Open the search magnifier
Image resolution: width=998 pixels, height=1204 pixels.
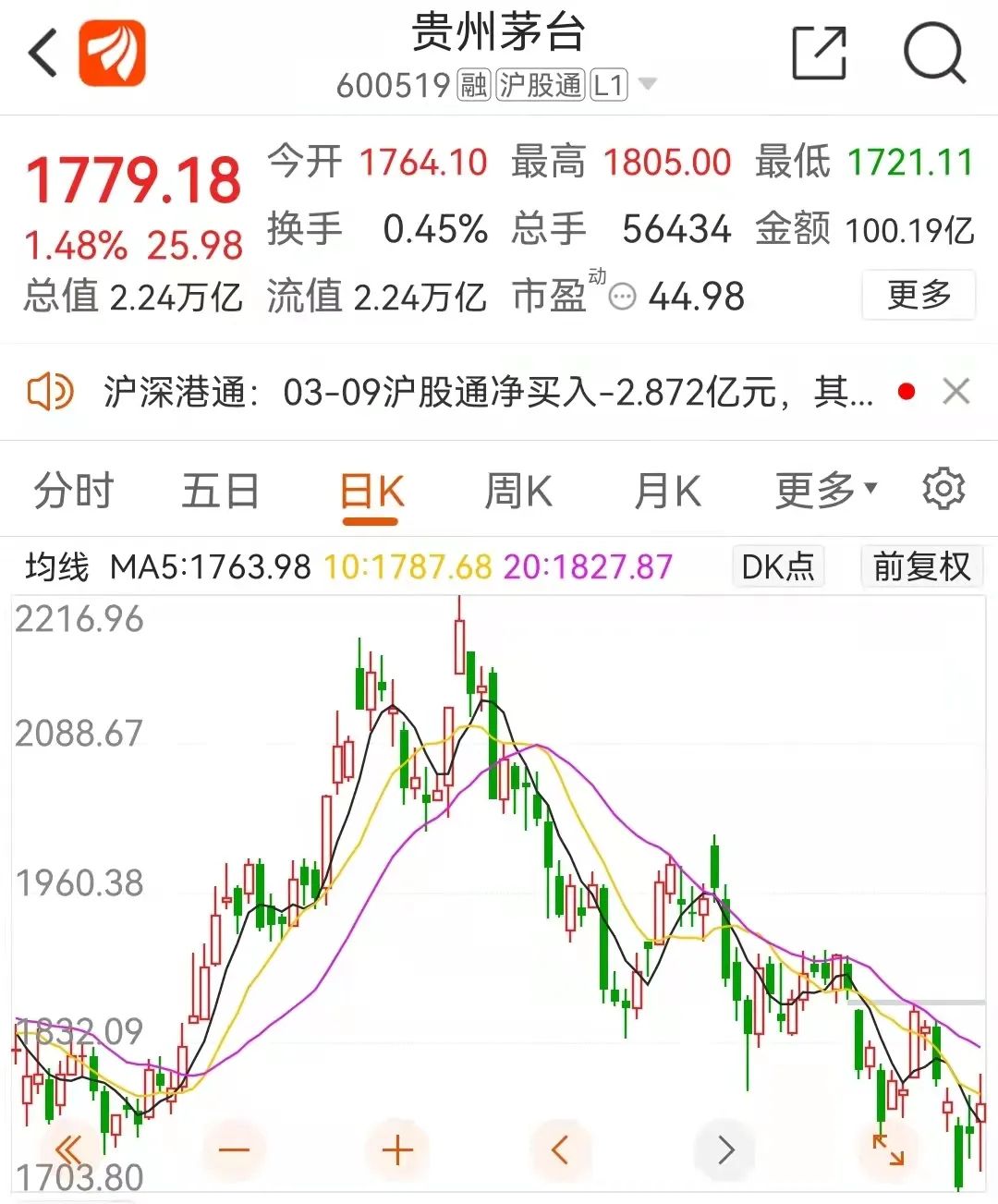[x=934, y=53]
